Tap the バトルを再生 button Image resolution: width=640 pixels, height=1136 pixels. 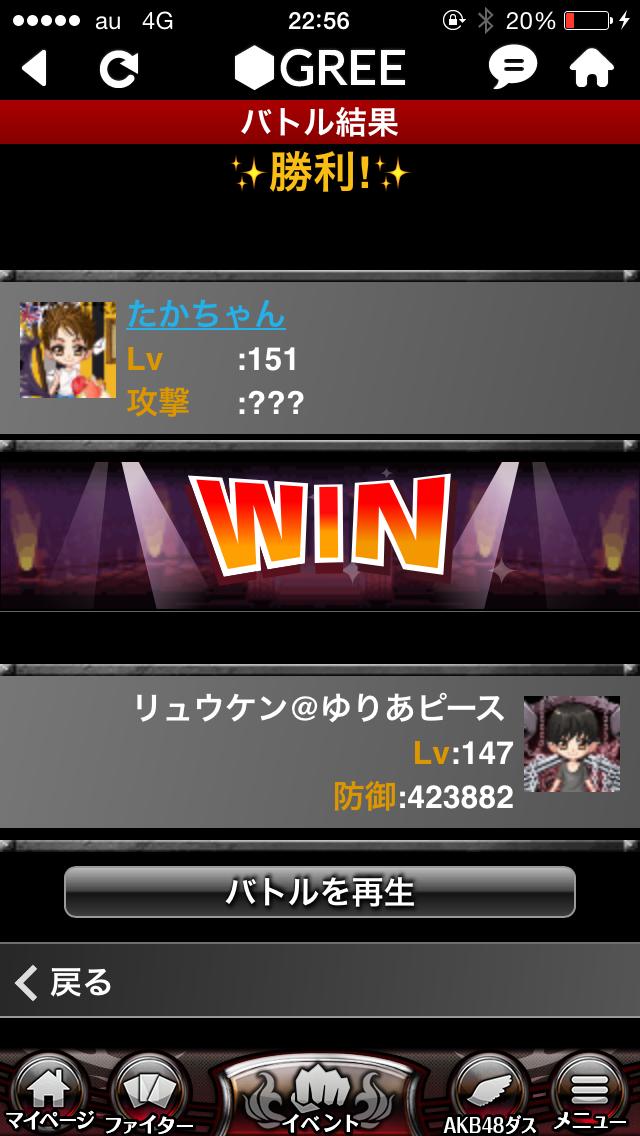point(320,891)
